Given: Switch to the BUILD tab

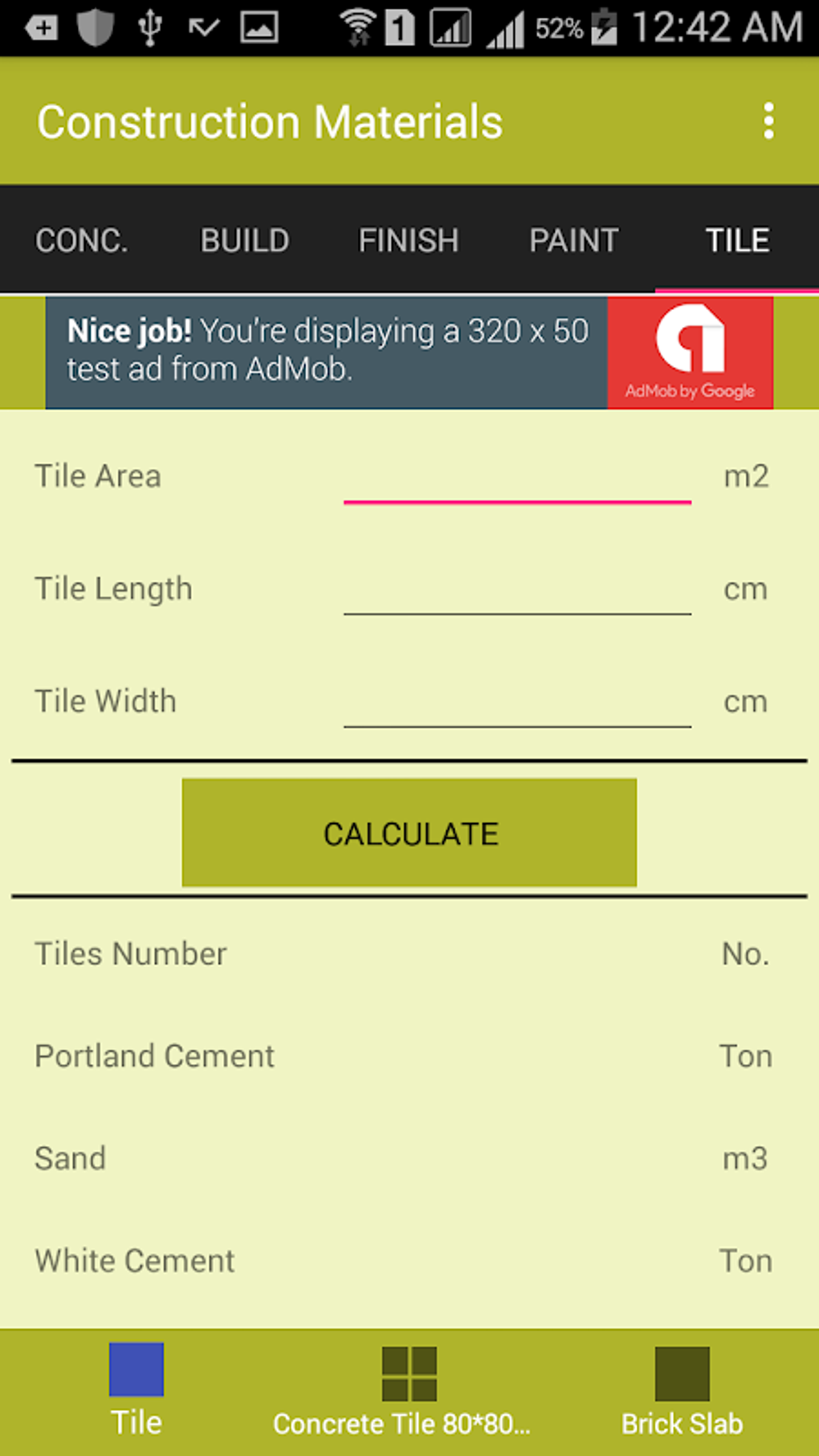Looking at the screenshot, I should click(245, 240).
